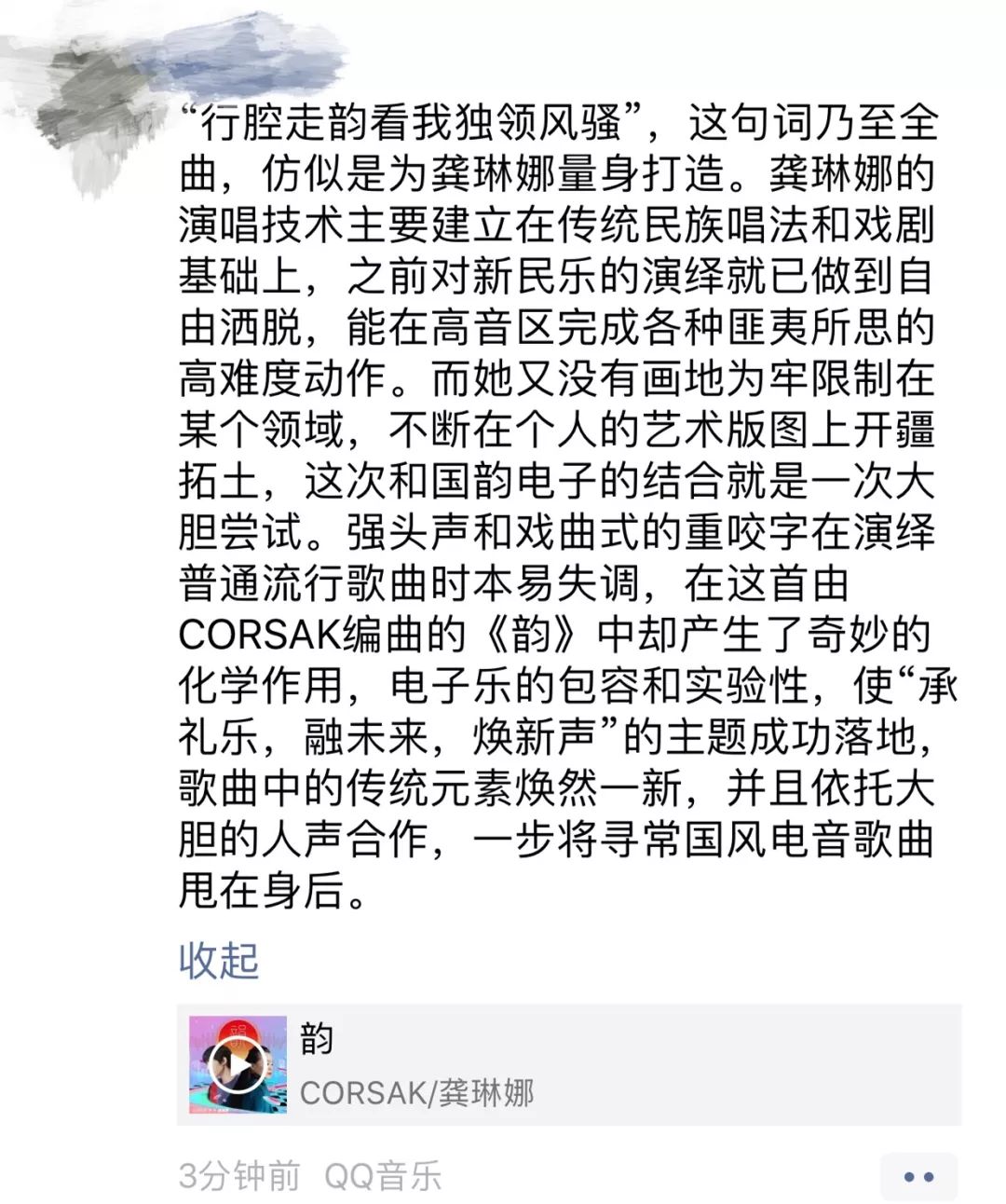Viewport: 1006px width, 1204px height.
Task: Open the like and comment menu
Action: click(918, 1177)
